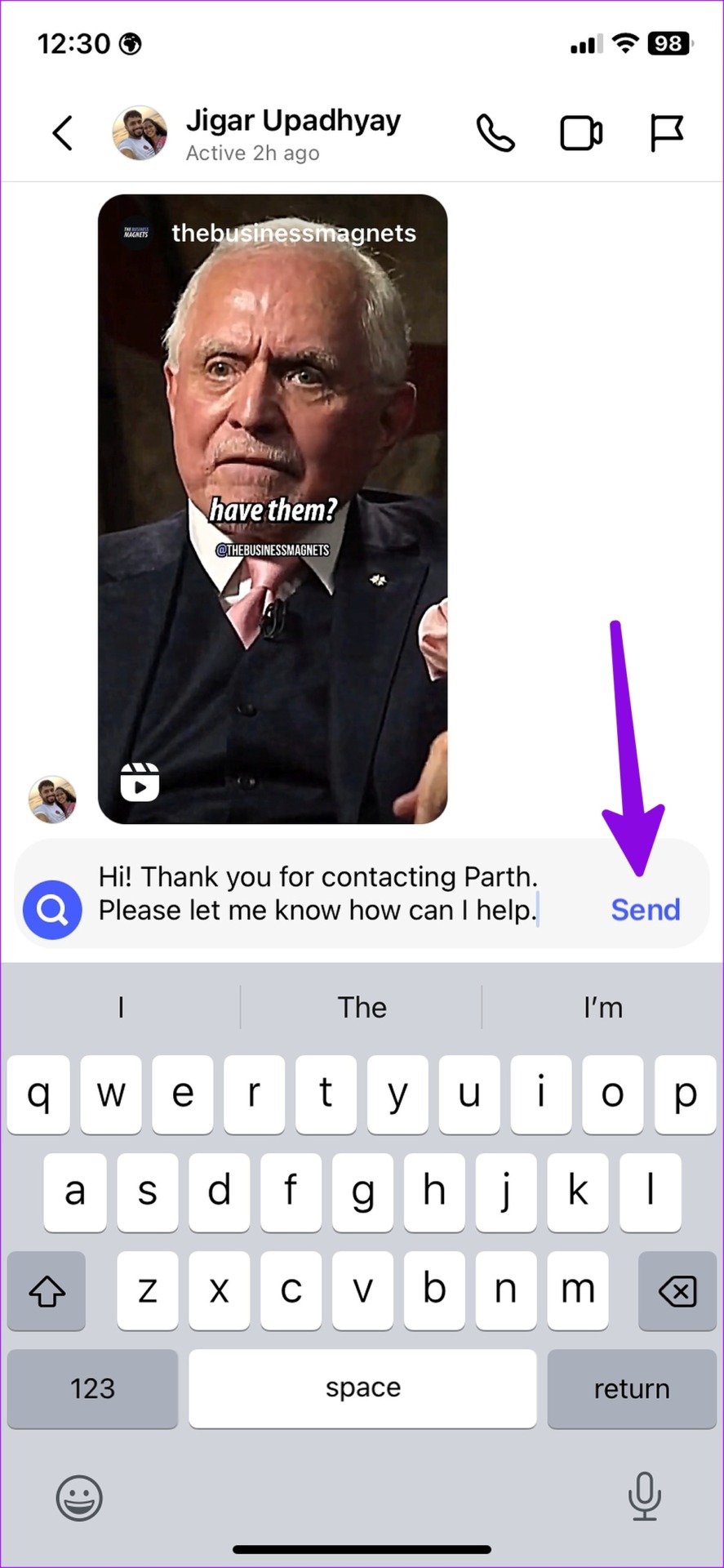Open Jigar Upadhyay's profile from the header

point(140,133)
